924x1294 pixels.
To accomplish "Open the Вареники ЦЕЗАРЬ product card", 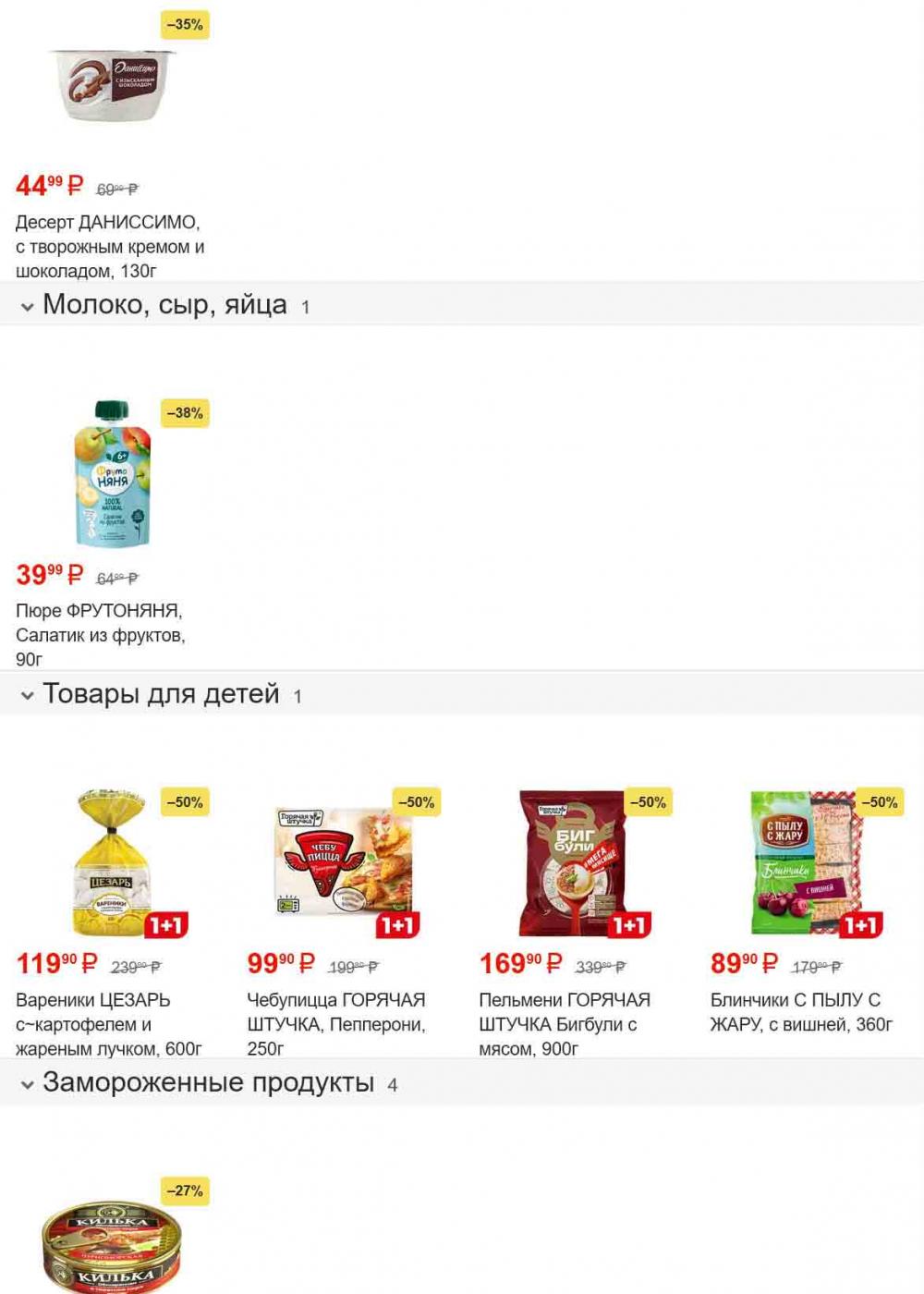I will point(113,861).
